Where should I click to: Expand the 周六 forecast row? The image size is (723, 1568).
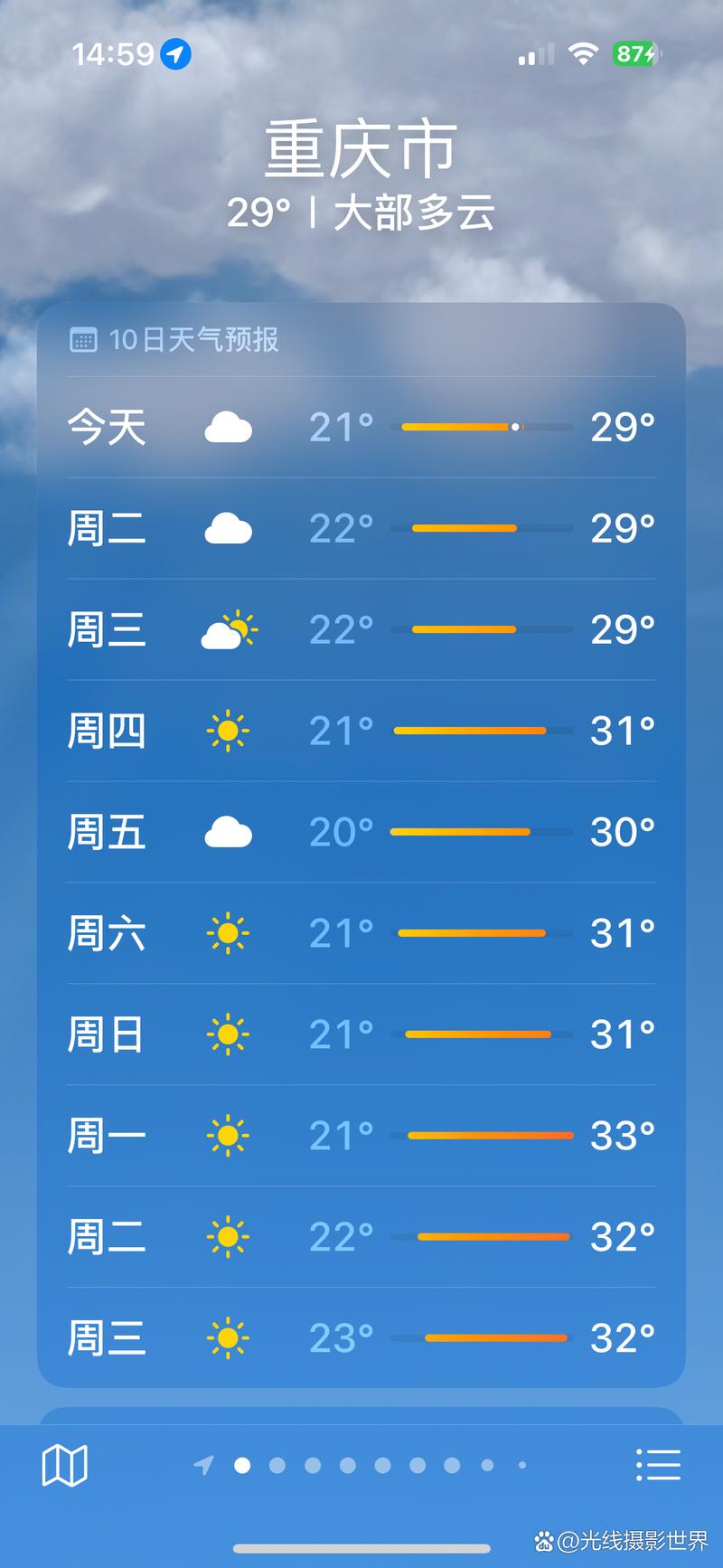(x=361, y=933)
